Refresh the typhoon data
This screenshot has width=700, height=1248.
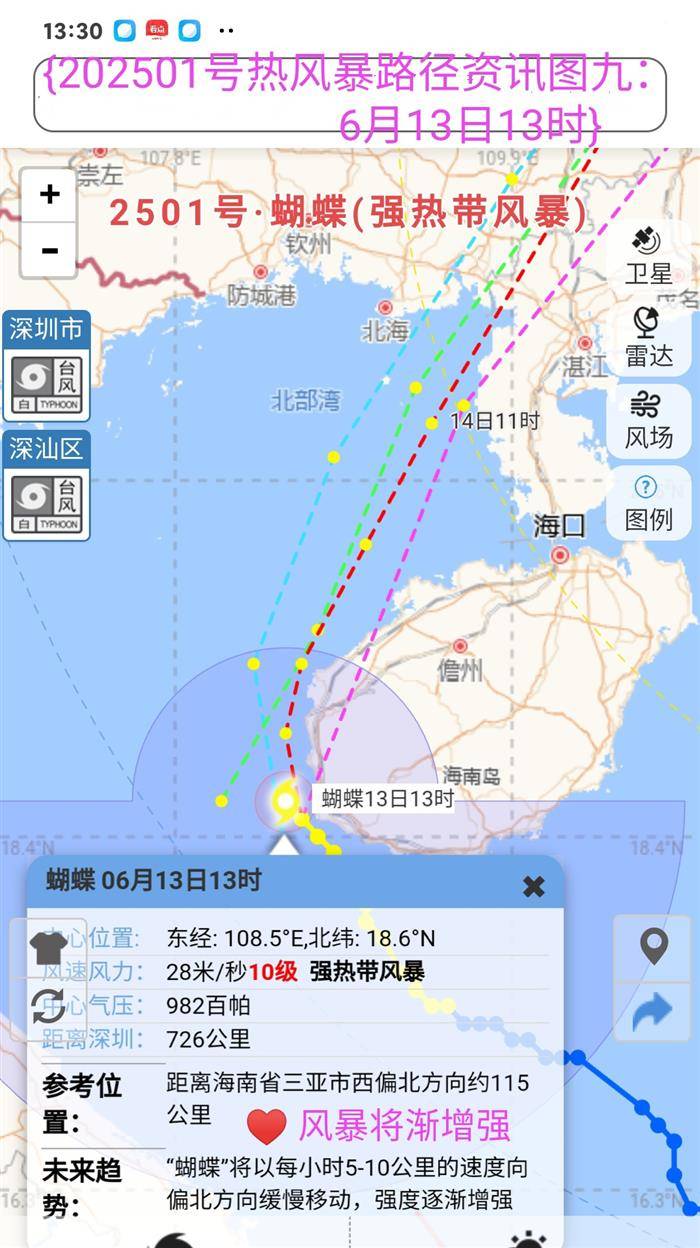[x=48, y=1006]
